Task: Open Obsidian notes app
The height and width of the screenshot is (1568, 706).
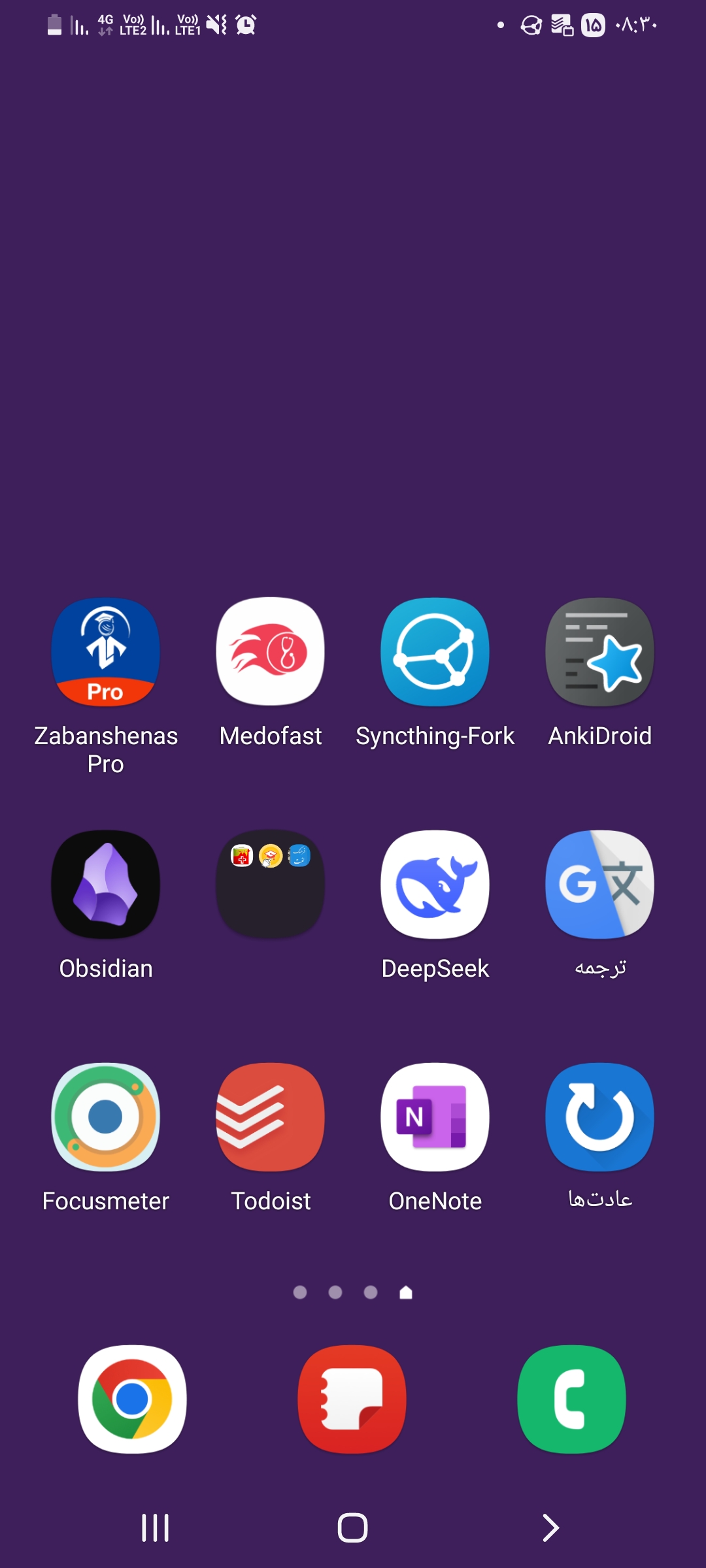Action: pos(106,885)
